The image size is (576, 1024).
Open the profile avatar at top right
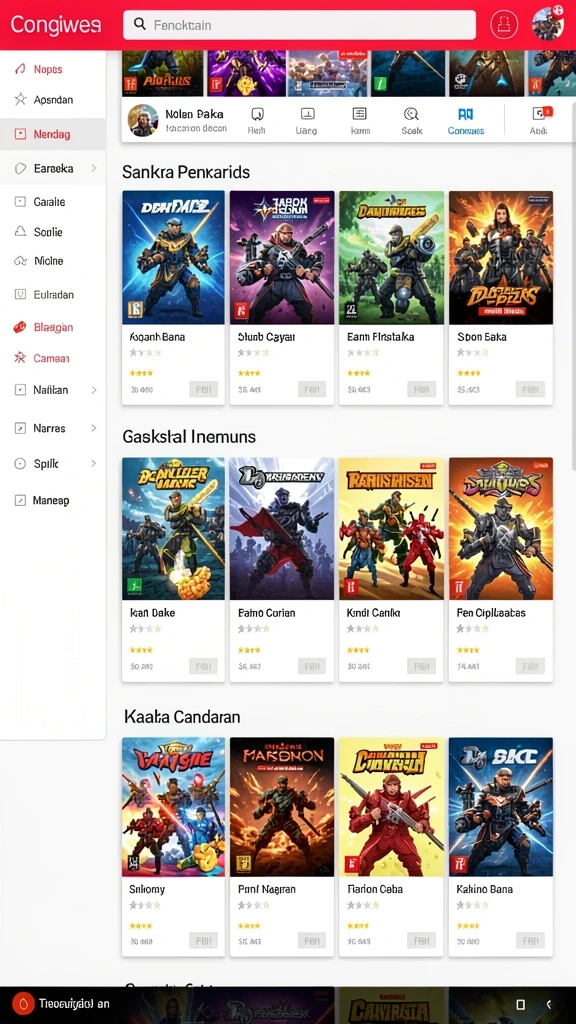[547, 24]
